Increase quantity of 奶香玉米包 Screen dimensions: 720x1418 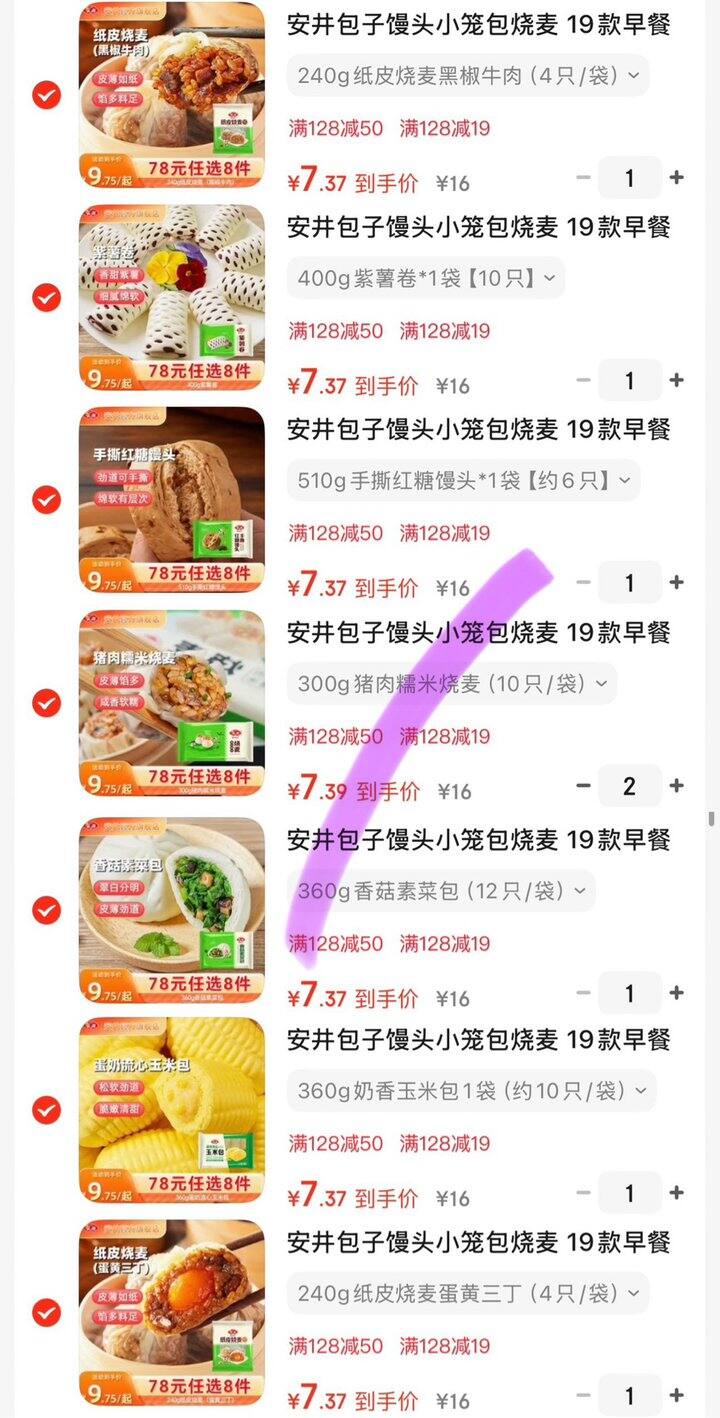(x=677, y=1193)
